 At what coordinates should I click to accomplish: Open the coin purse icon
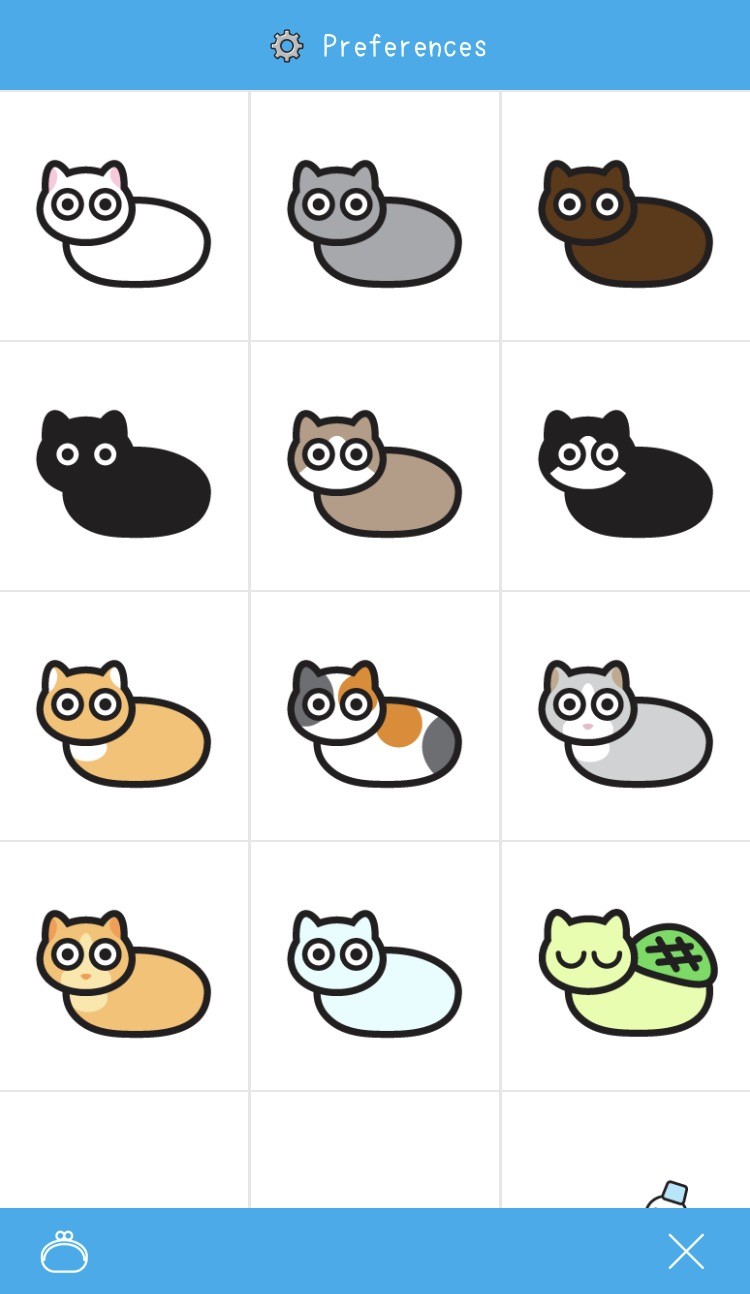pos(64,1251)
